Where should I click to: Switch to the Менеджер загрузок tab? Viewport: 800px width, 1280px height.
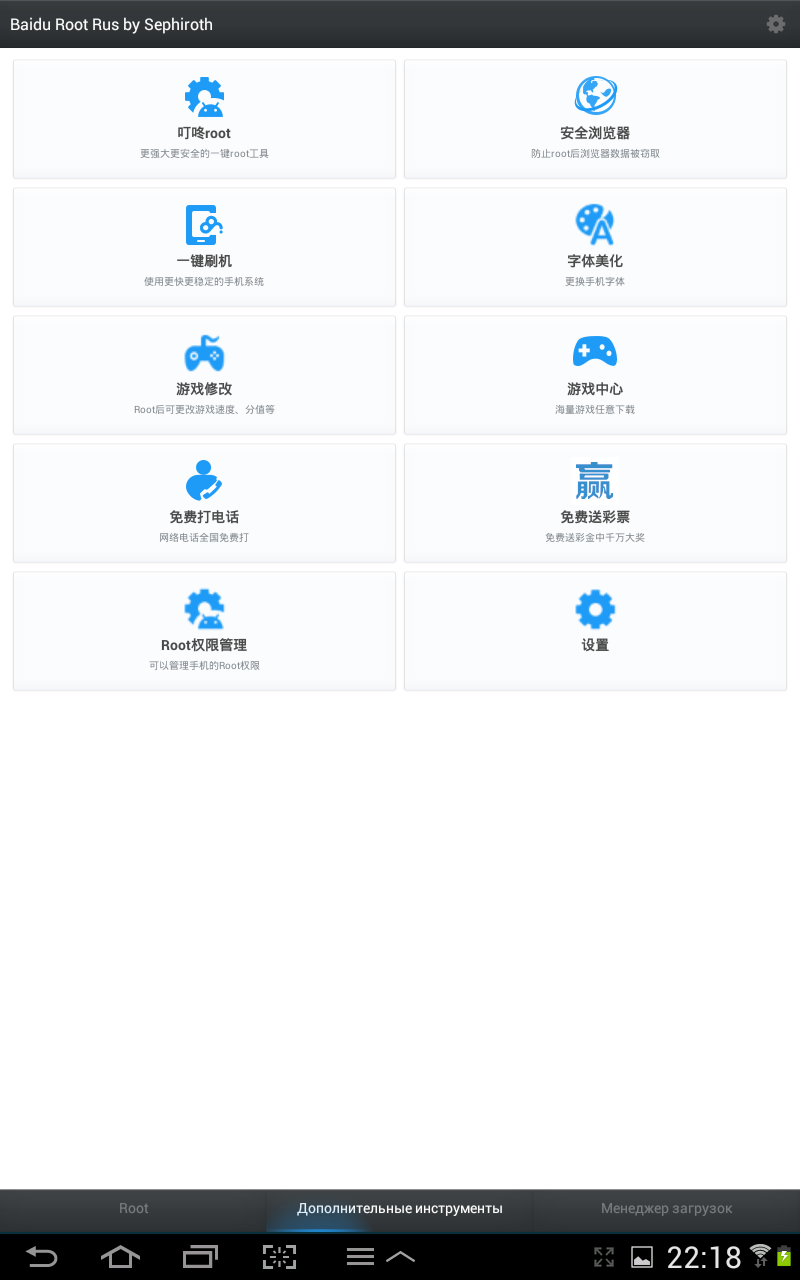point(666,1209)
